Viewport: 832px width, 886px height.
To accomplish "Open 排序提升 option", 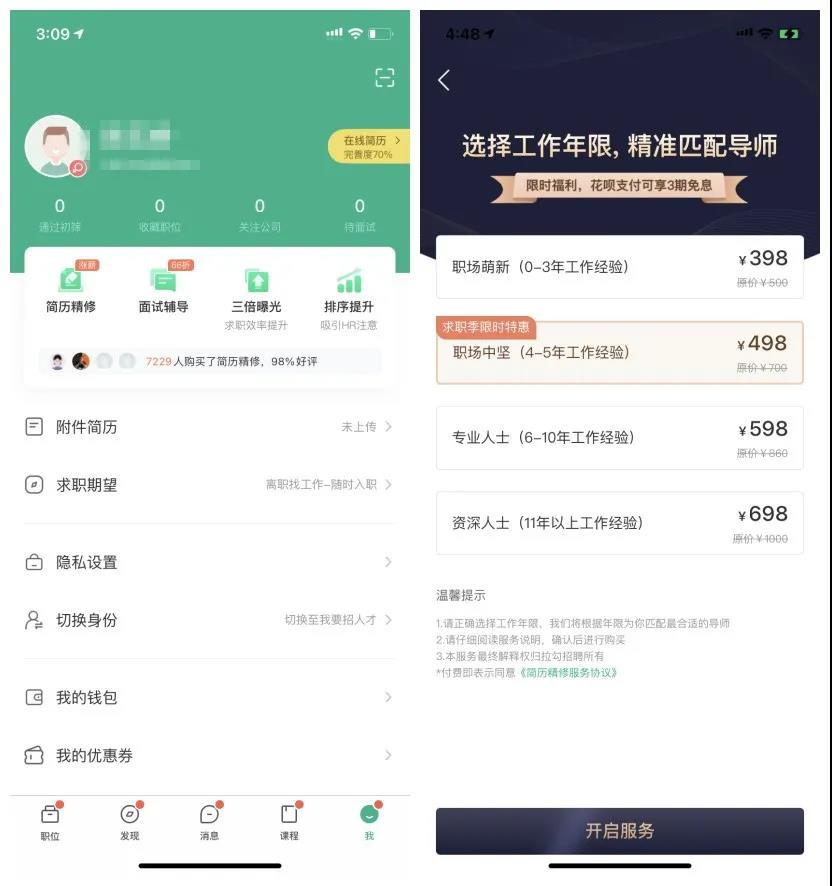I will pos(349,294).
